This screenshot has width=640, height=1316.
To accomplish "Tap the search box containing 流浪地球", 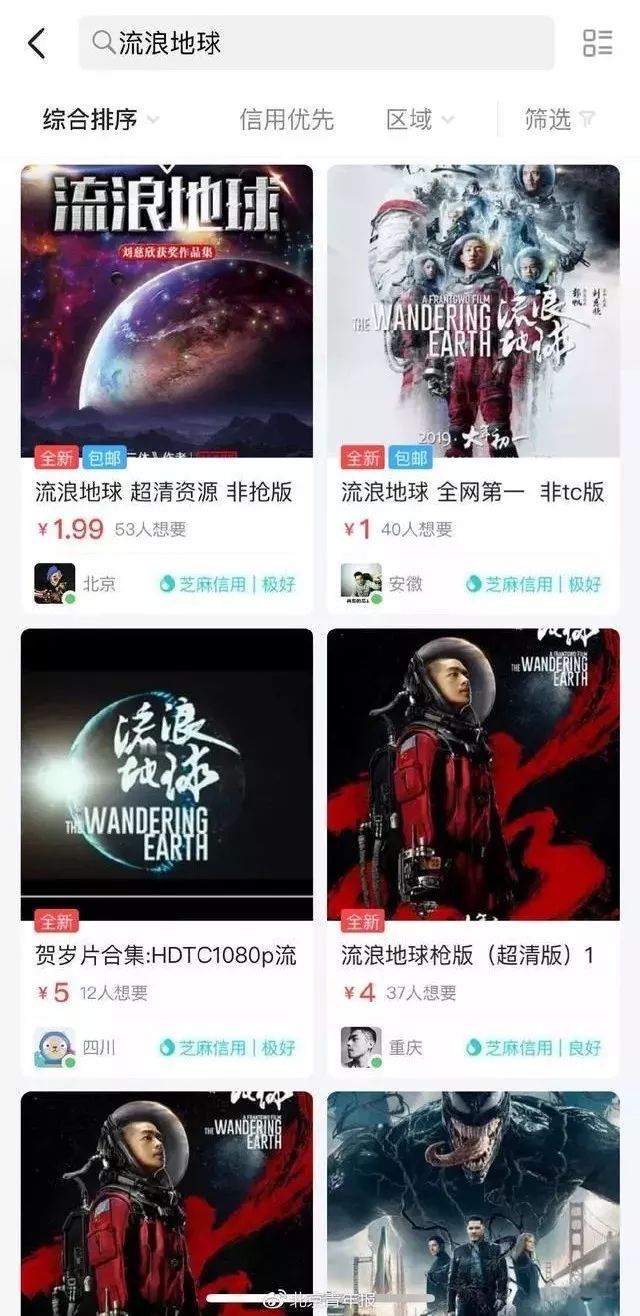I will click(316, 43).
